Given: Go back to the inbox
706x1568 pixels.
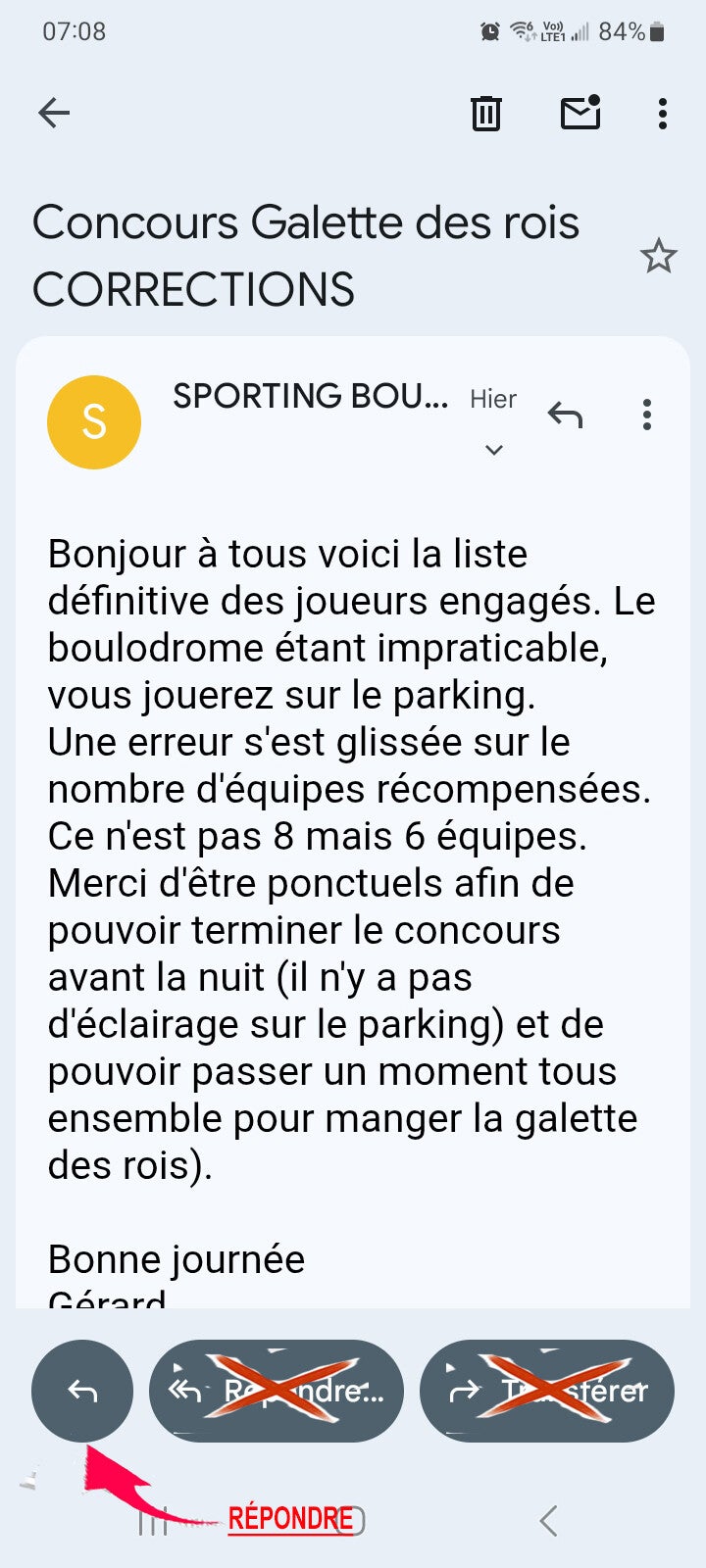Looking at the screenshot, I should tap(54, 114).
